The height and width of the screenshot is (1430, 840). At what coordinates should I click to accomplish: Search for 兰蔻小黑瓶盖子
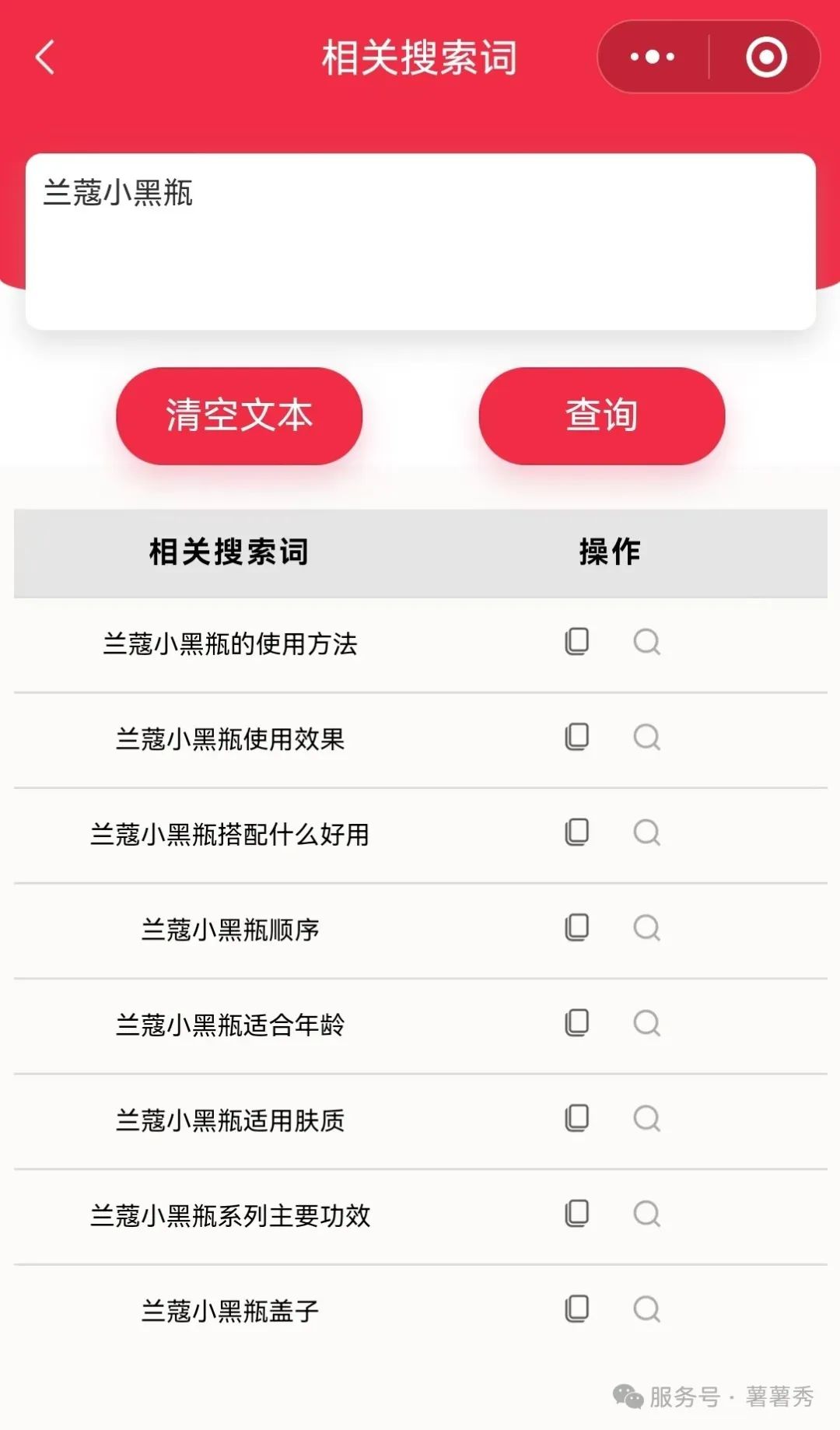point(646,1309)
